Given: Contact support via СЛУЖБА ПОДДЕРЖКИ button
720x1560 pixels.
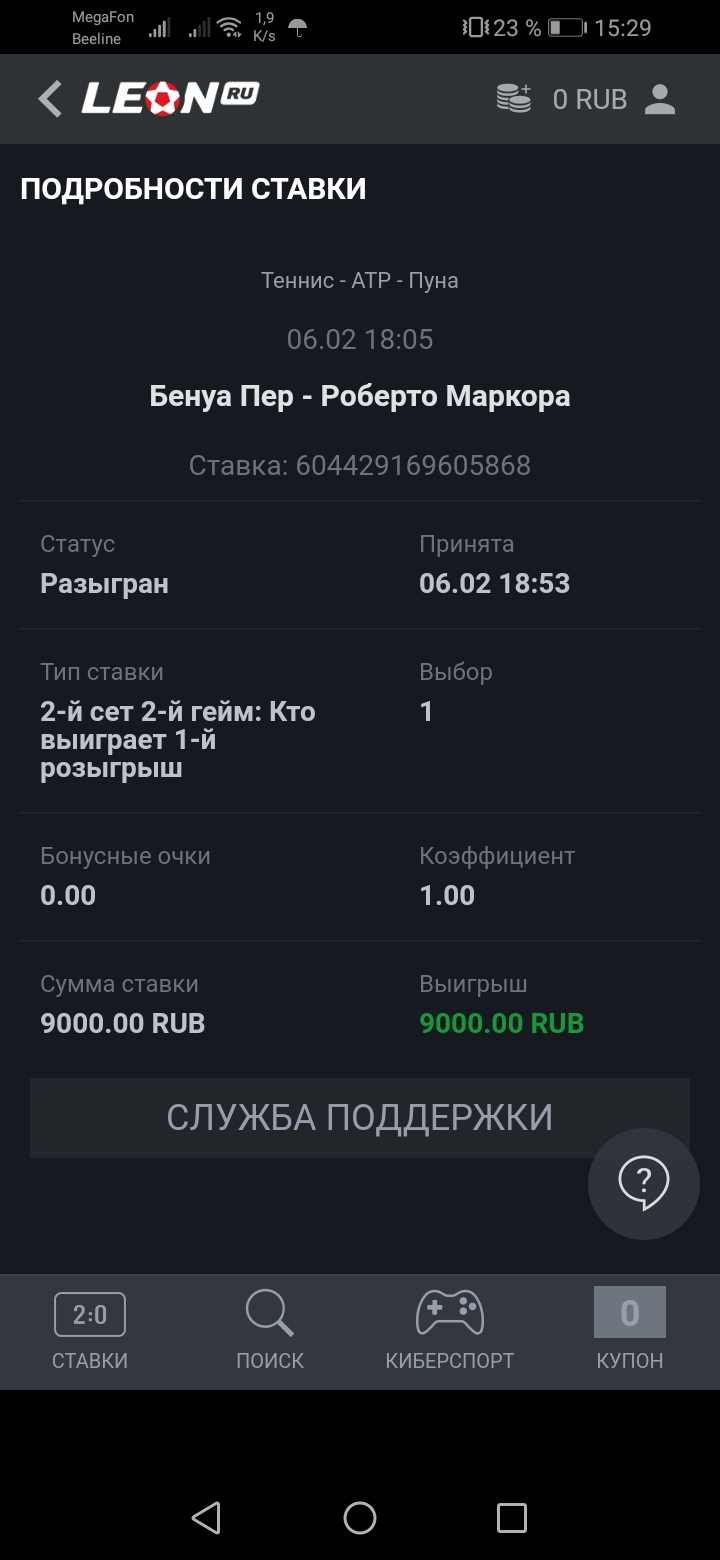Looking at the screenshot, I should [x=360, y=1117].
